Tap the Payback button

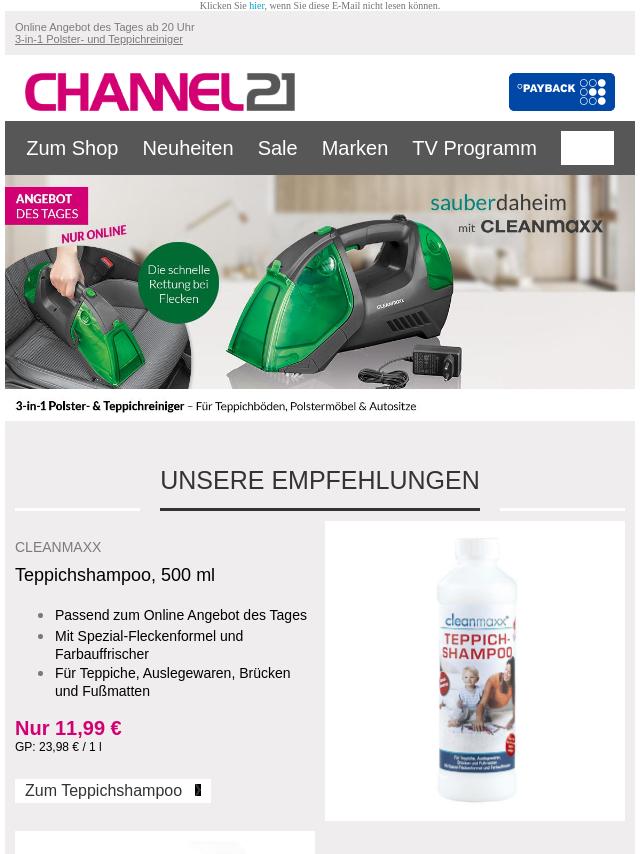pyautogui.click(x=561, y=92)
